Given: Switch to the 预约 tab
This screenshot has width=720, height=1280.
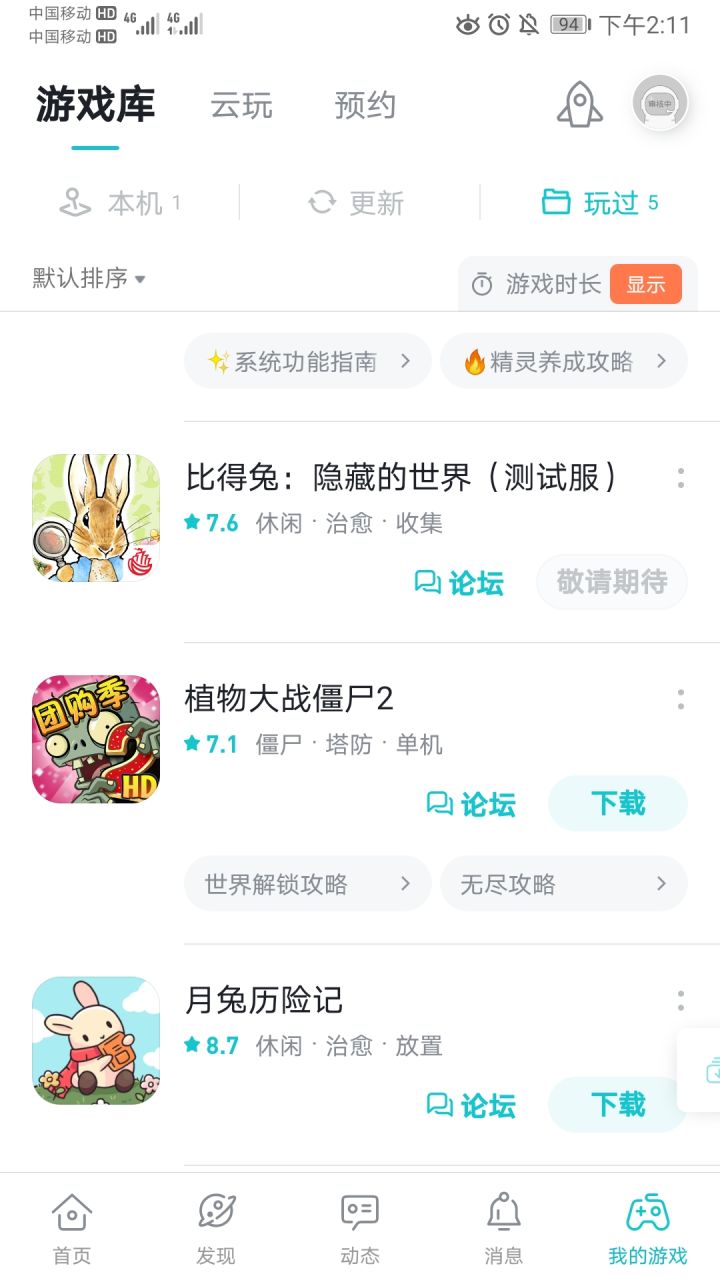Looking at the screenshot, I should 366,105.
